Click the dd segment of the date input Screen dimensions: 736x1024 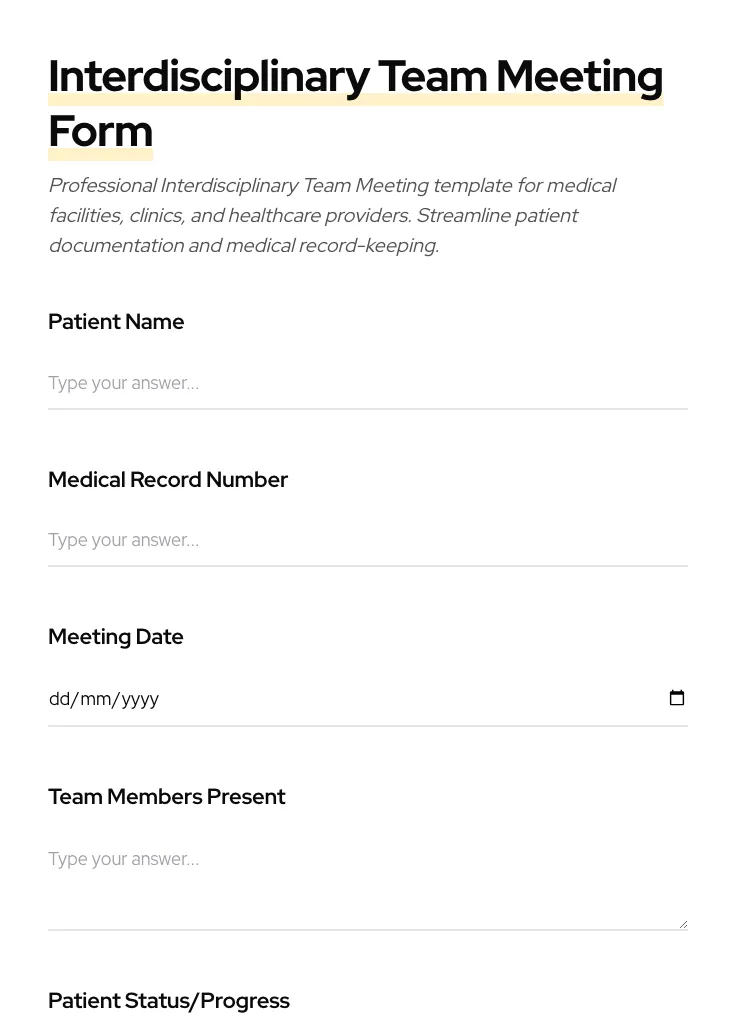tap(60, 698)
